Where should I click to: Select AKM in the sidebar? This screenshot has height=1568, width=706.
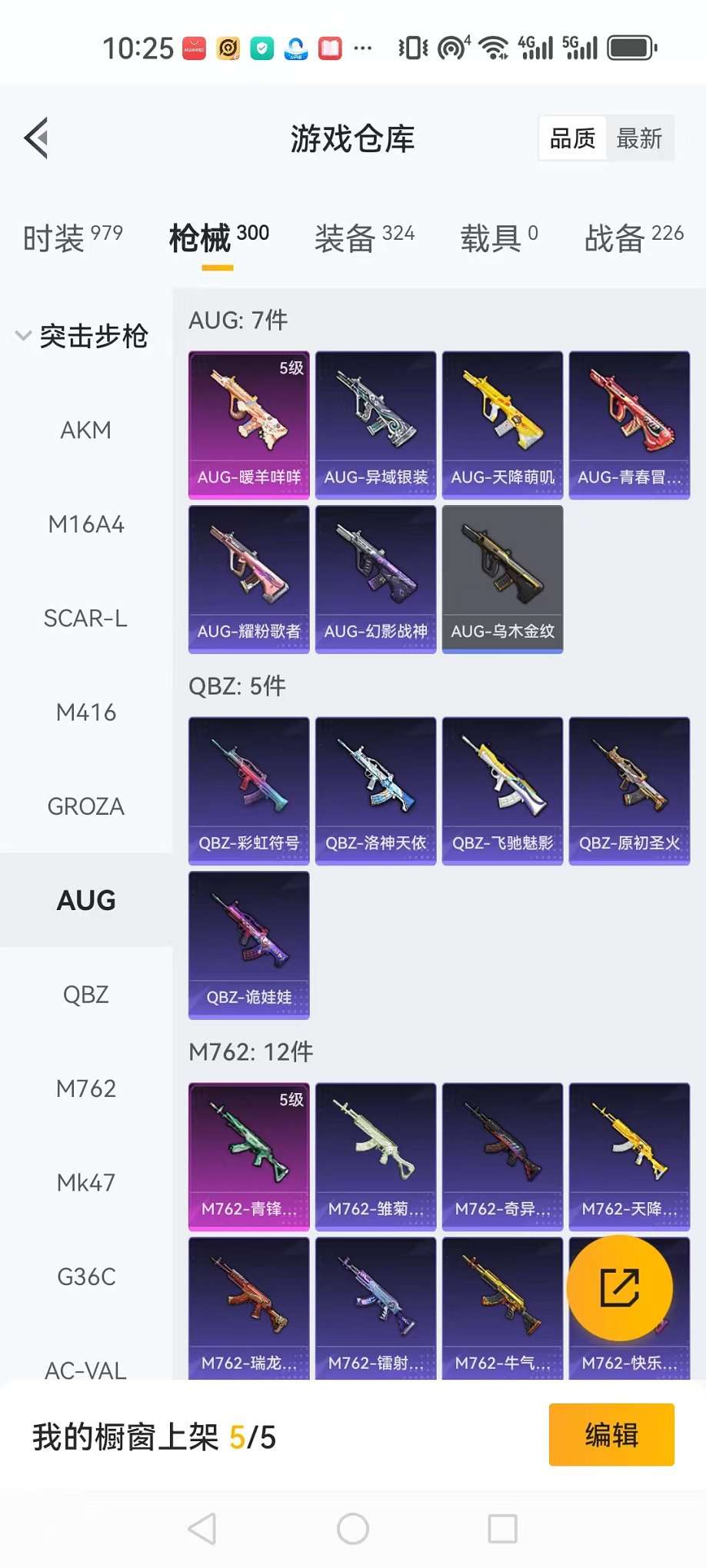[85, 430]
